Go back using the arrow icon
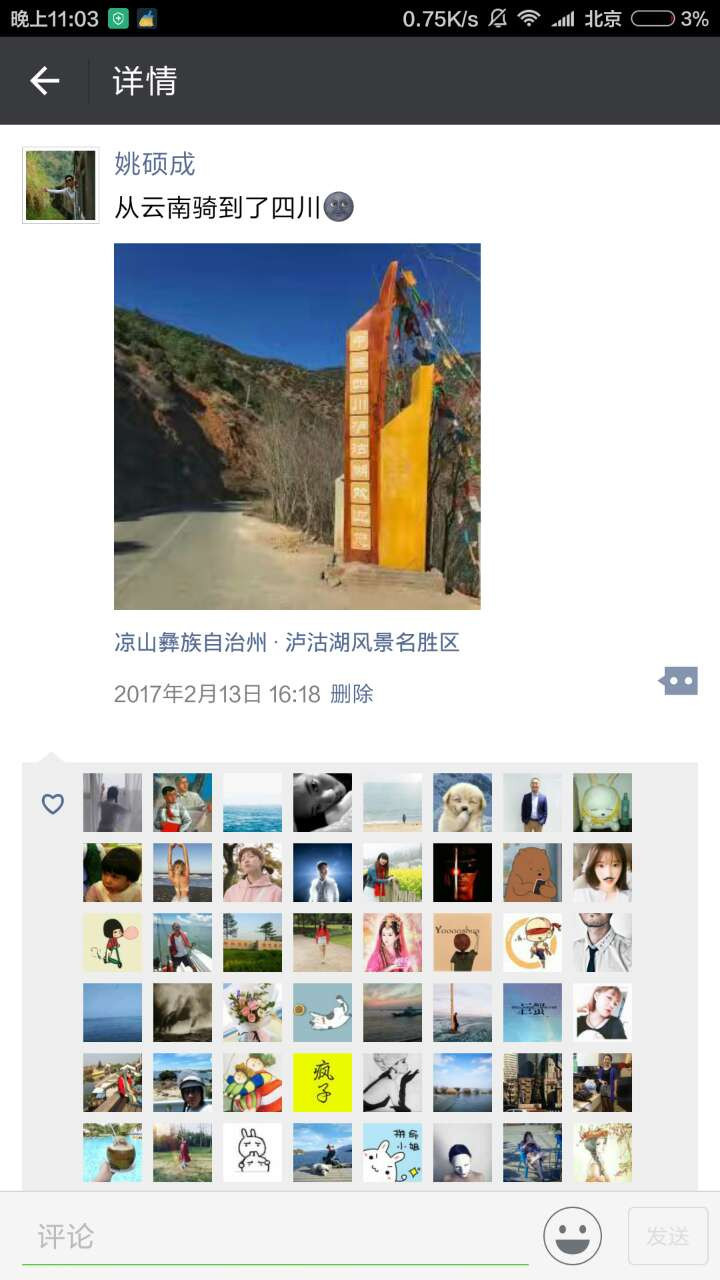This screenshot has width=720, height=1280. pyautogui.click(x=45, y=81)
